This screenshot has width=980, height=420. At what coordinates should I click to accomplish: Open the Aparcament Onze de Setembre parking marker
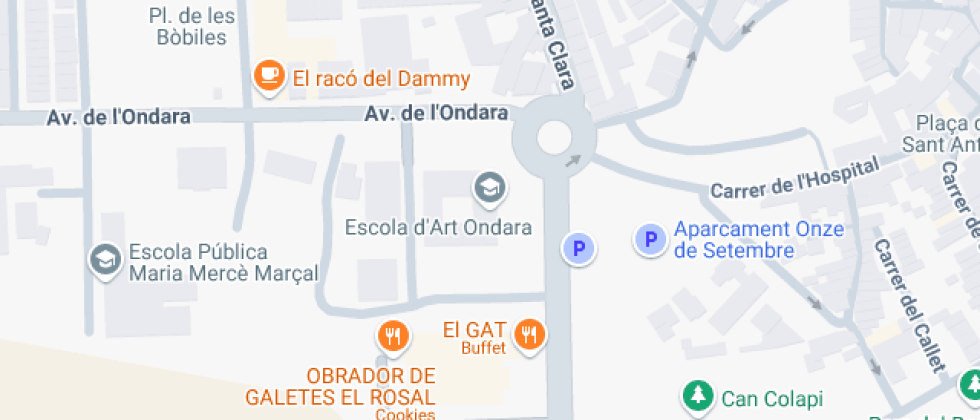click(651, 239)
